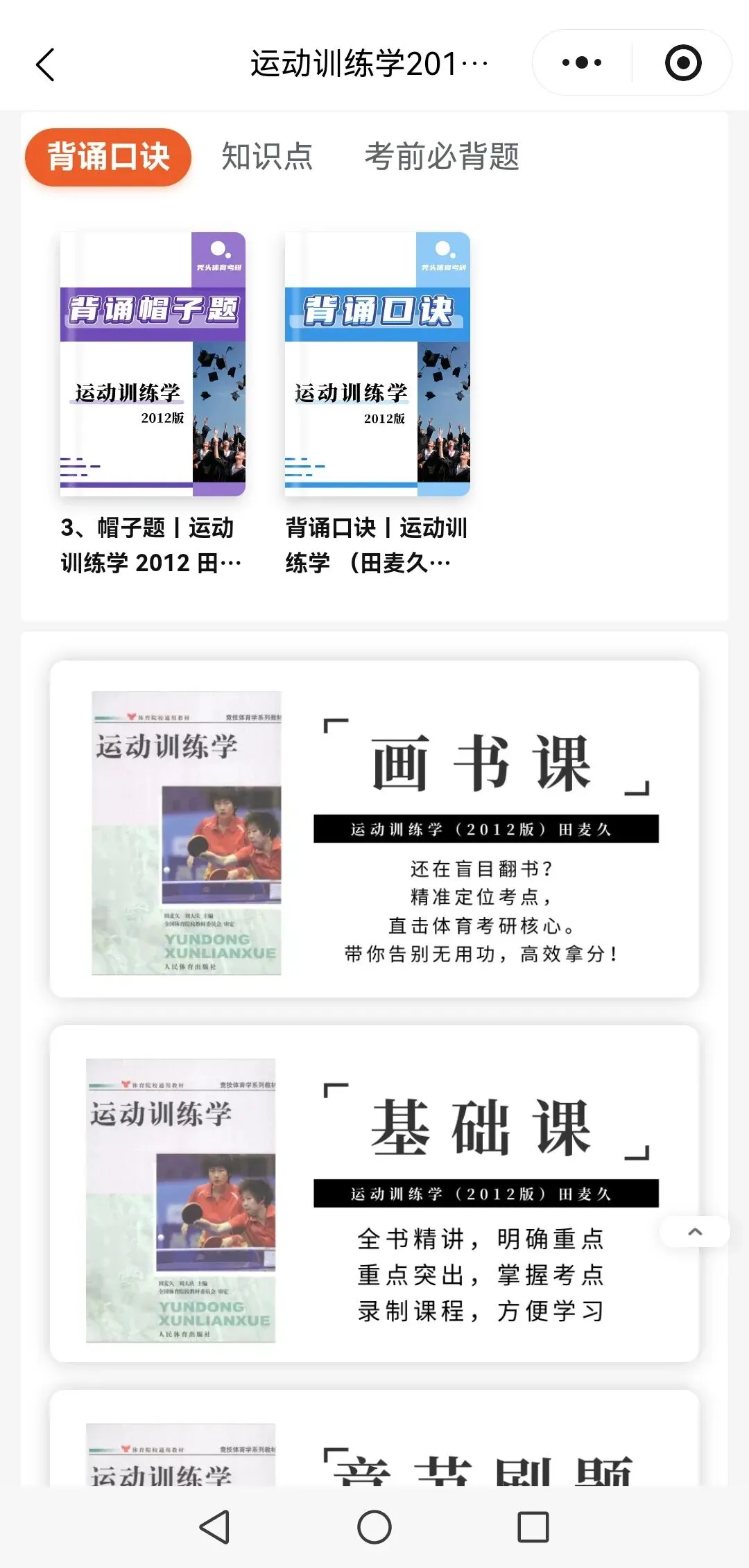
Task: Switch to the 考前必背题 tab
Action: 442,157
